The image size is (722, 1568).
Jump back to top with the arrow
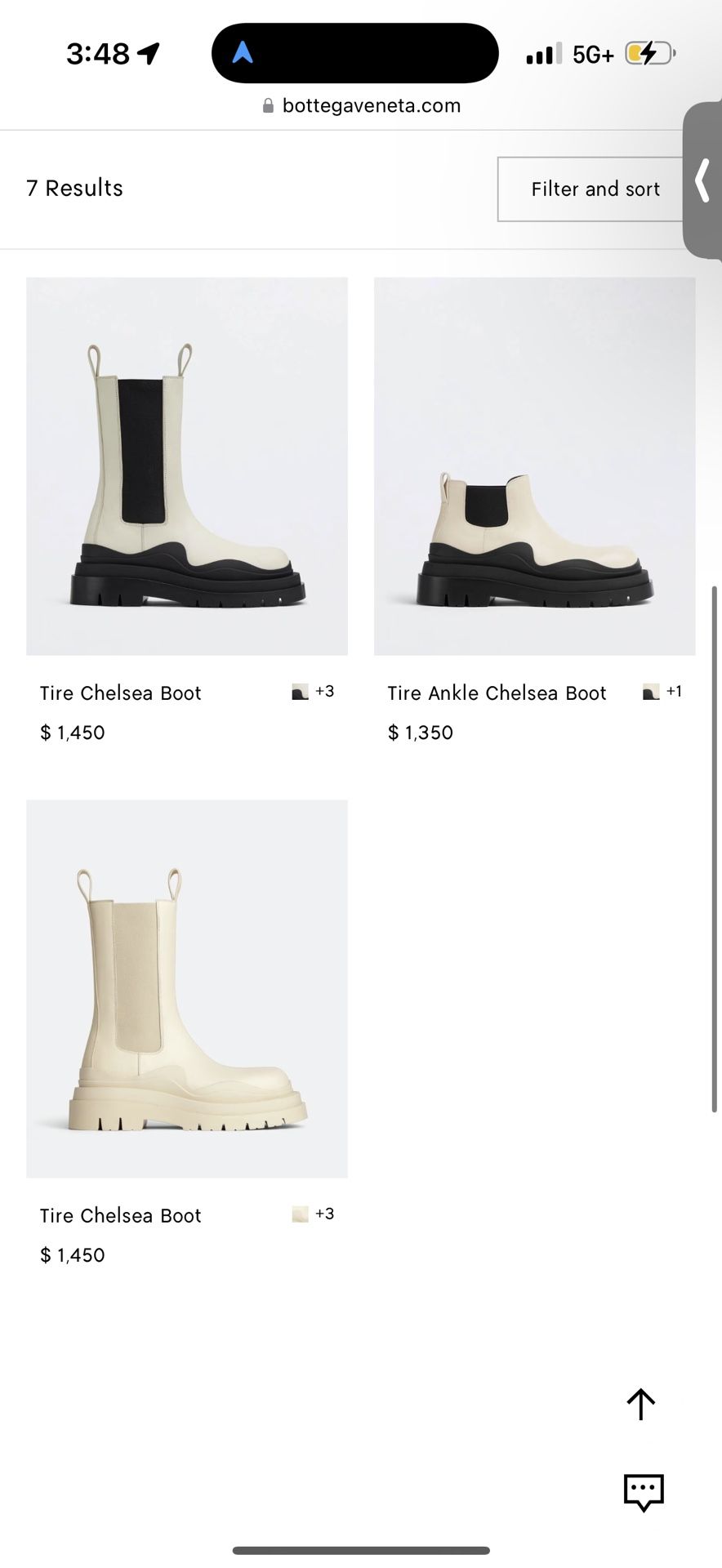click(x=641, y=1404)
